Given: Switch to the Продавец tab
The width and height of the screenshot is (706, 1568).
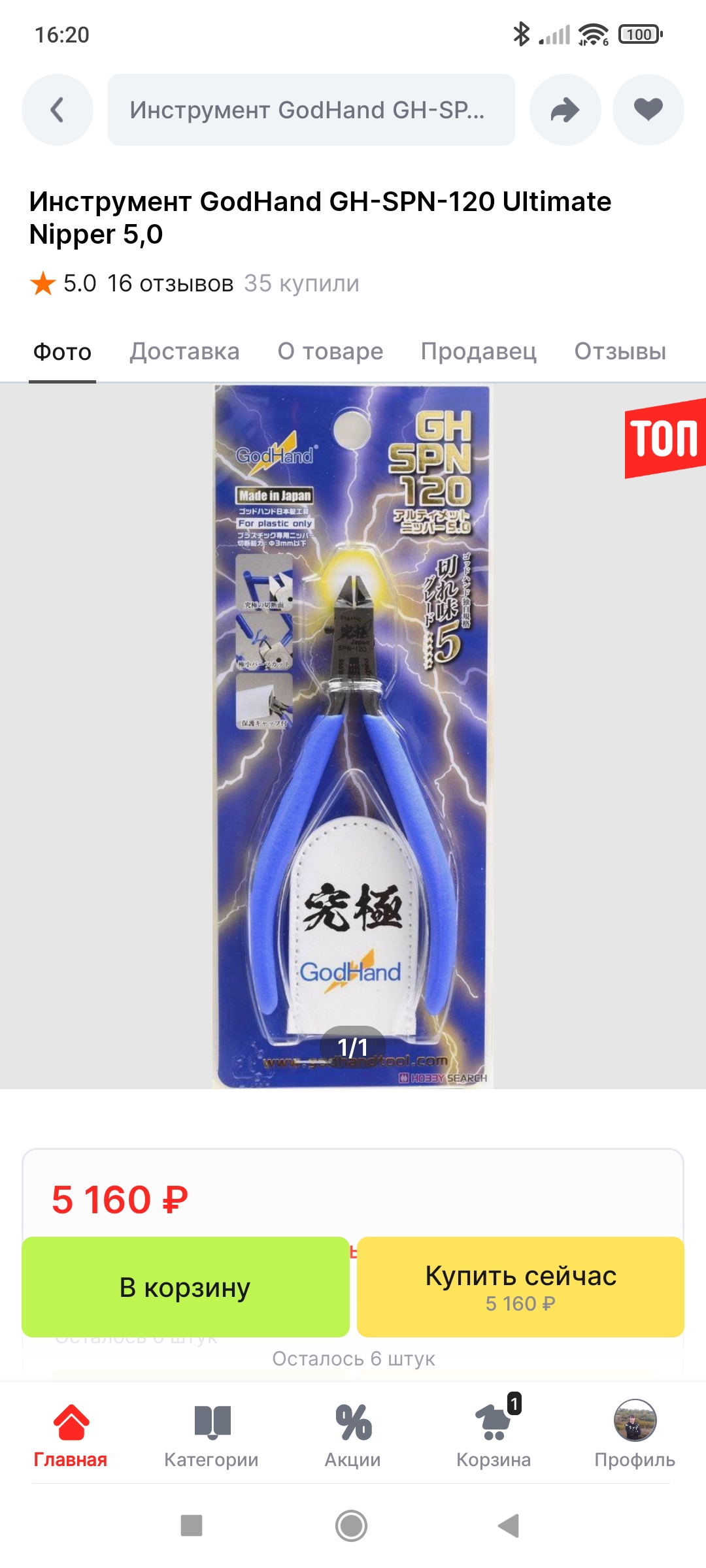Looking at the screenshot, I should tap(479, 351).
